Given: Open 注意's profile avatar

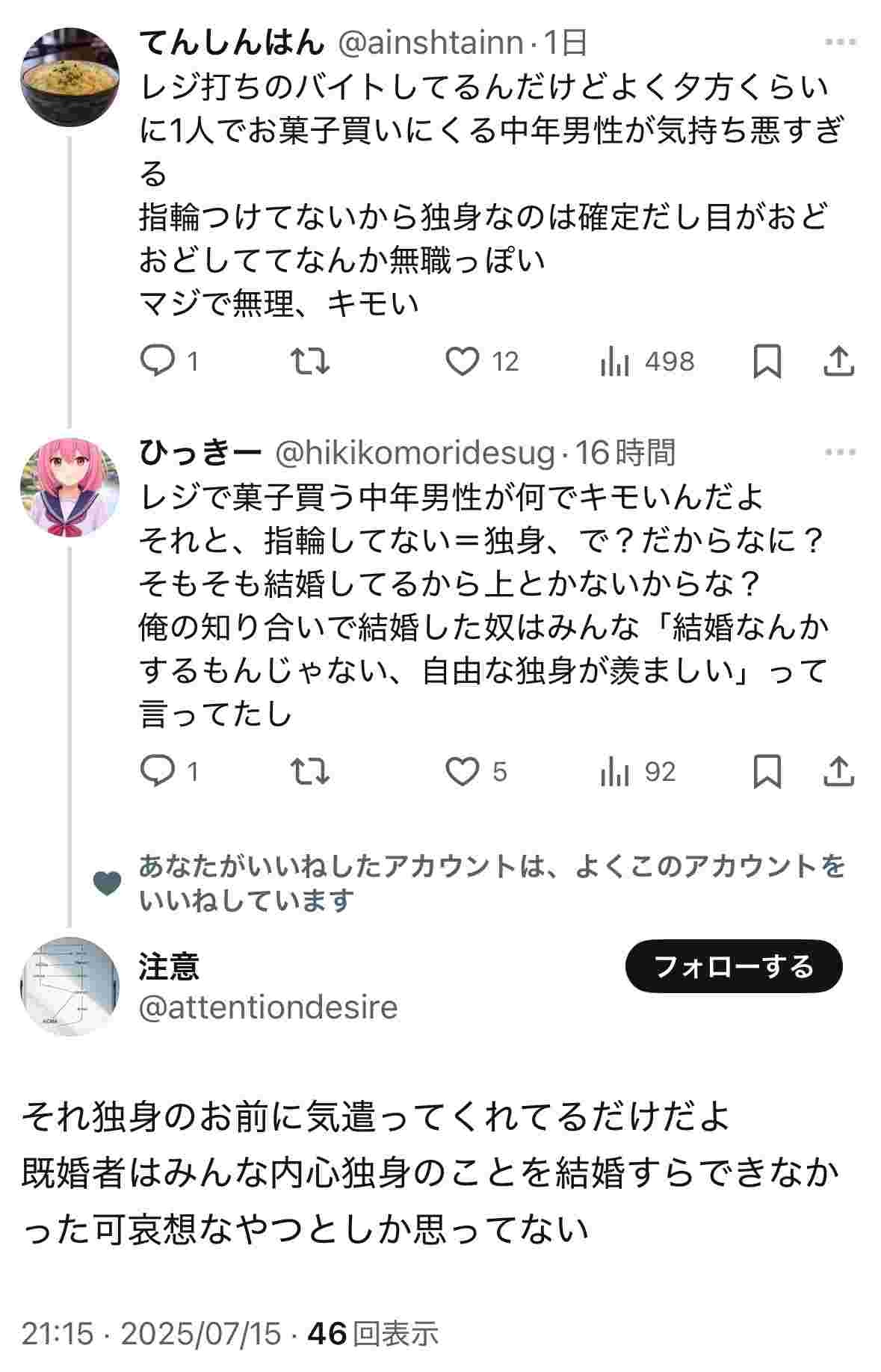Looking at the screenshot, I should [69, 986].
